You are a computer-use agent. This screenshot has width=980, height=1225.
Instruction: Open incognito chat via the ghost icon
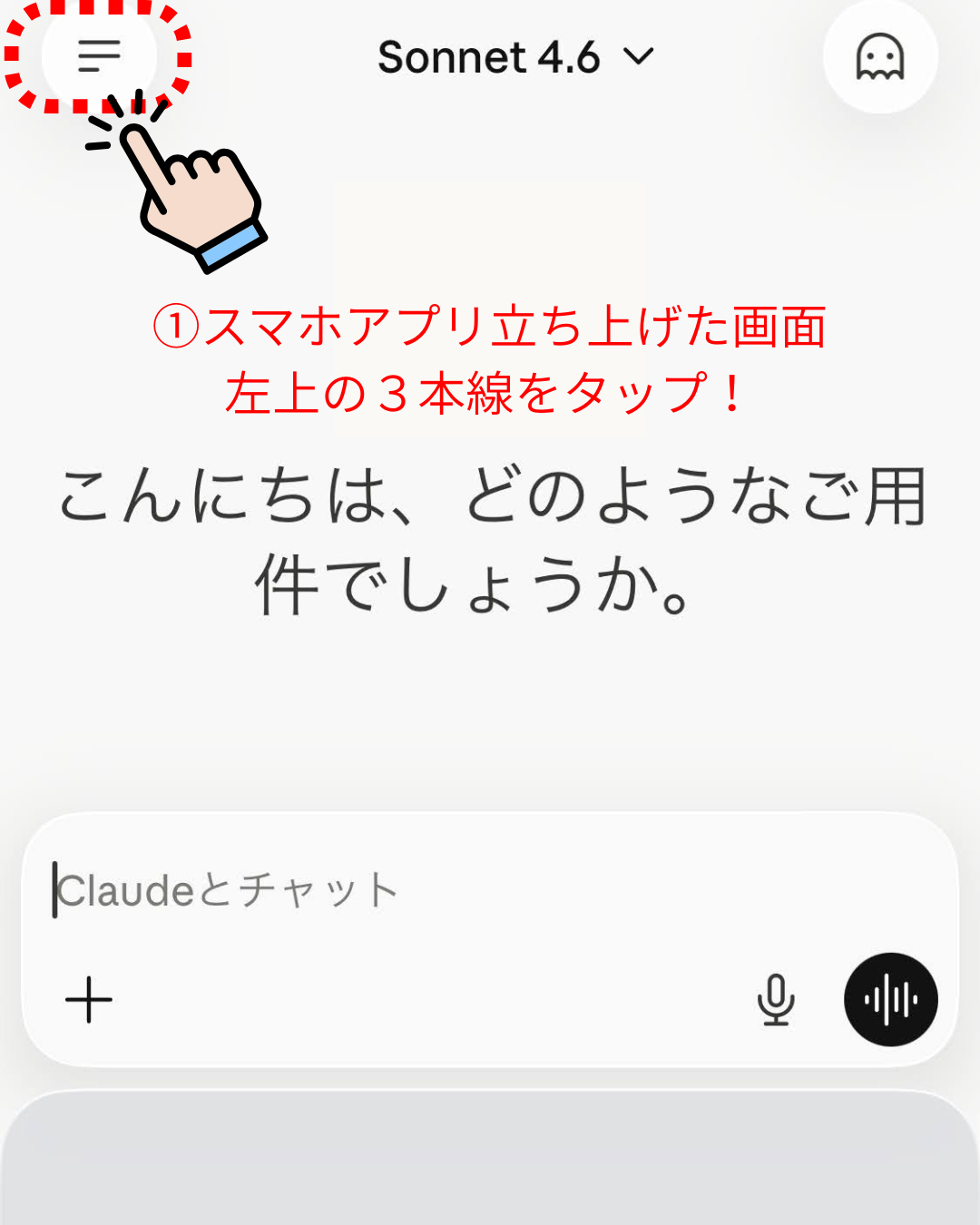coord(879,57)
